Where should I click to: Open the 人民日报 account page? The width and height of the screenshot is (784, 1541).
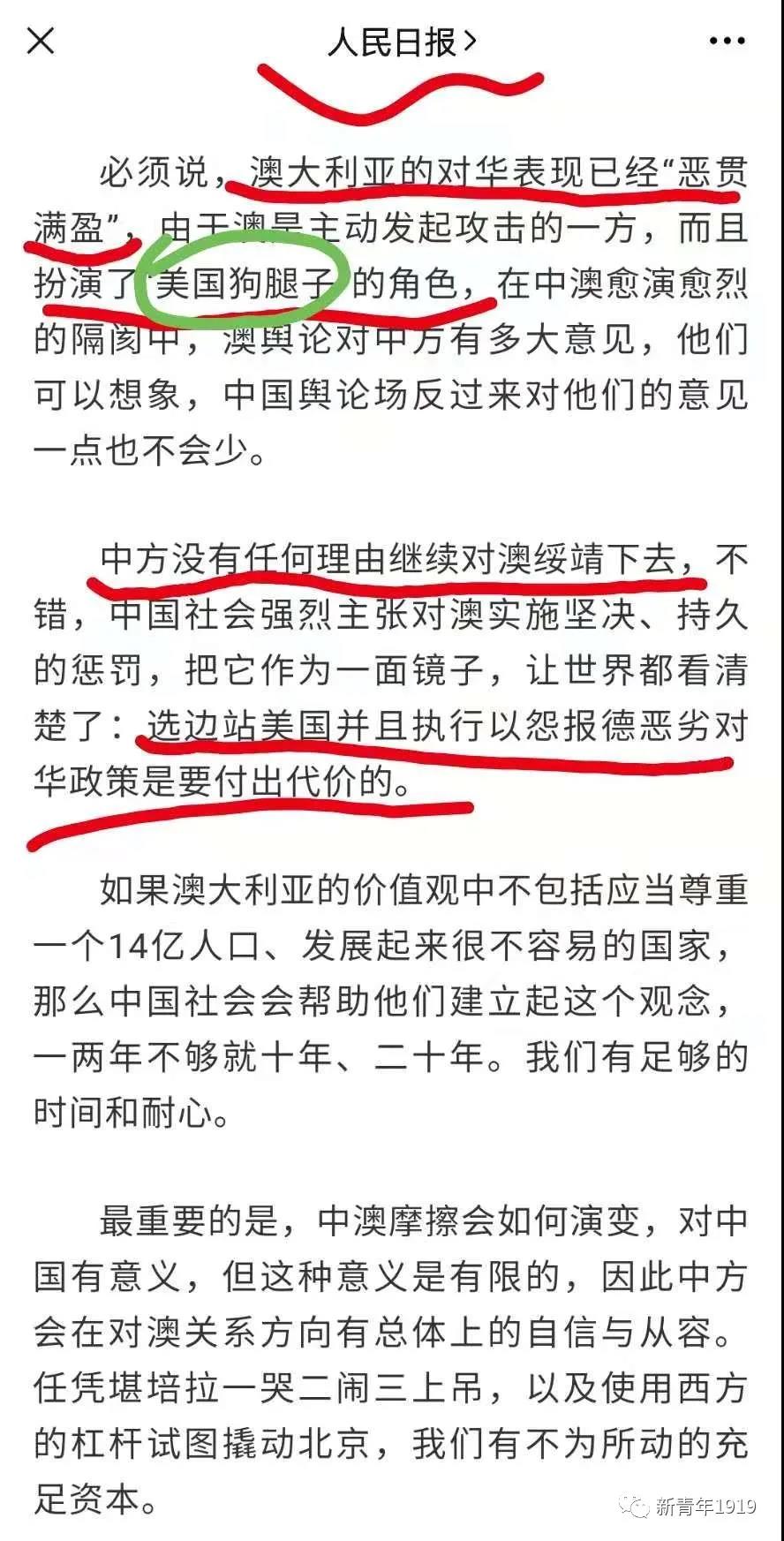[x=401, y=42]
